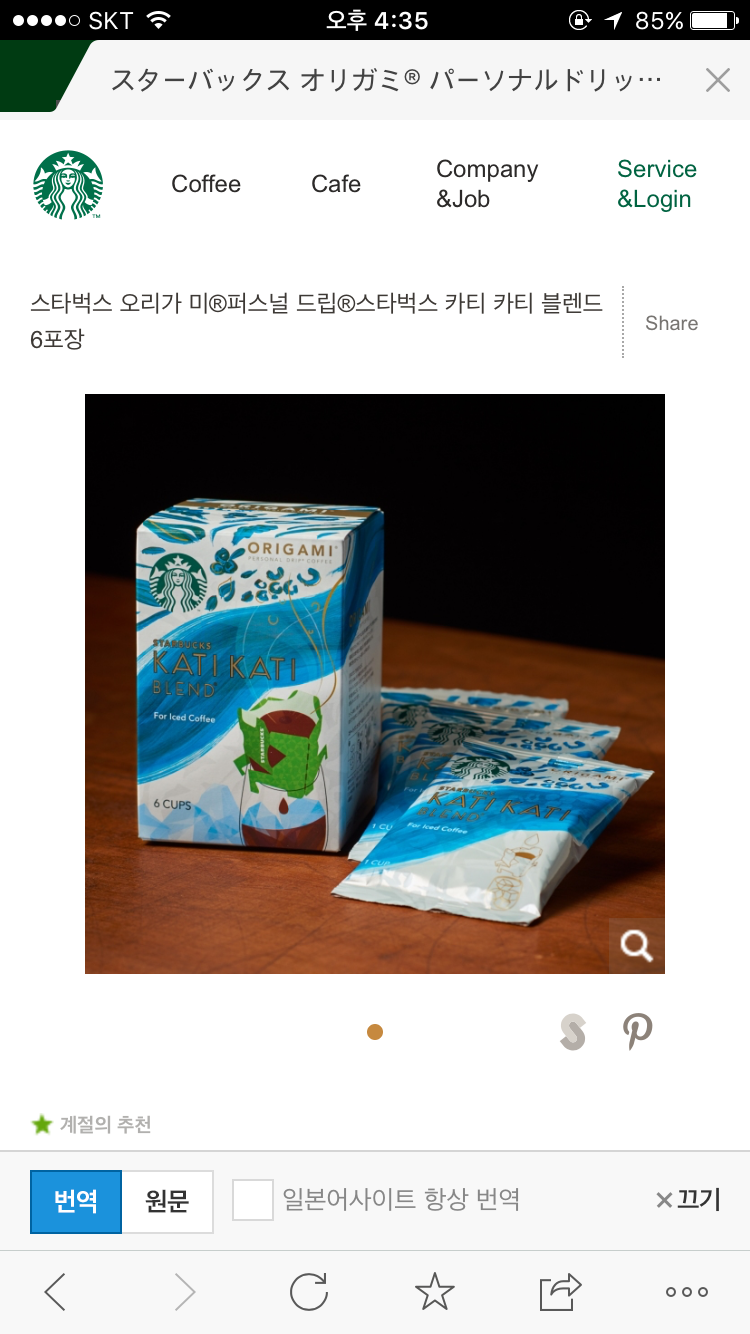Screen dimensions: 750x1334
Task: Check the 일본어사이트 항상 번역 checkbox
Action: tap(253, 1200)
